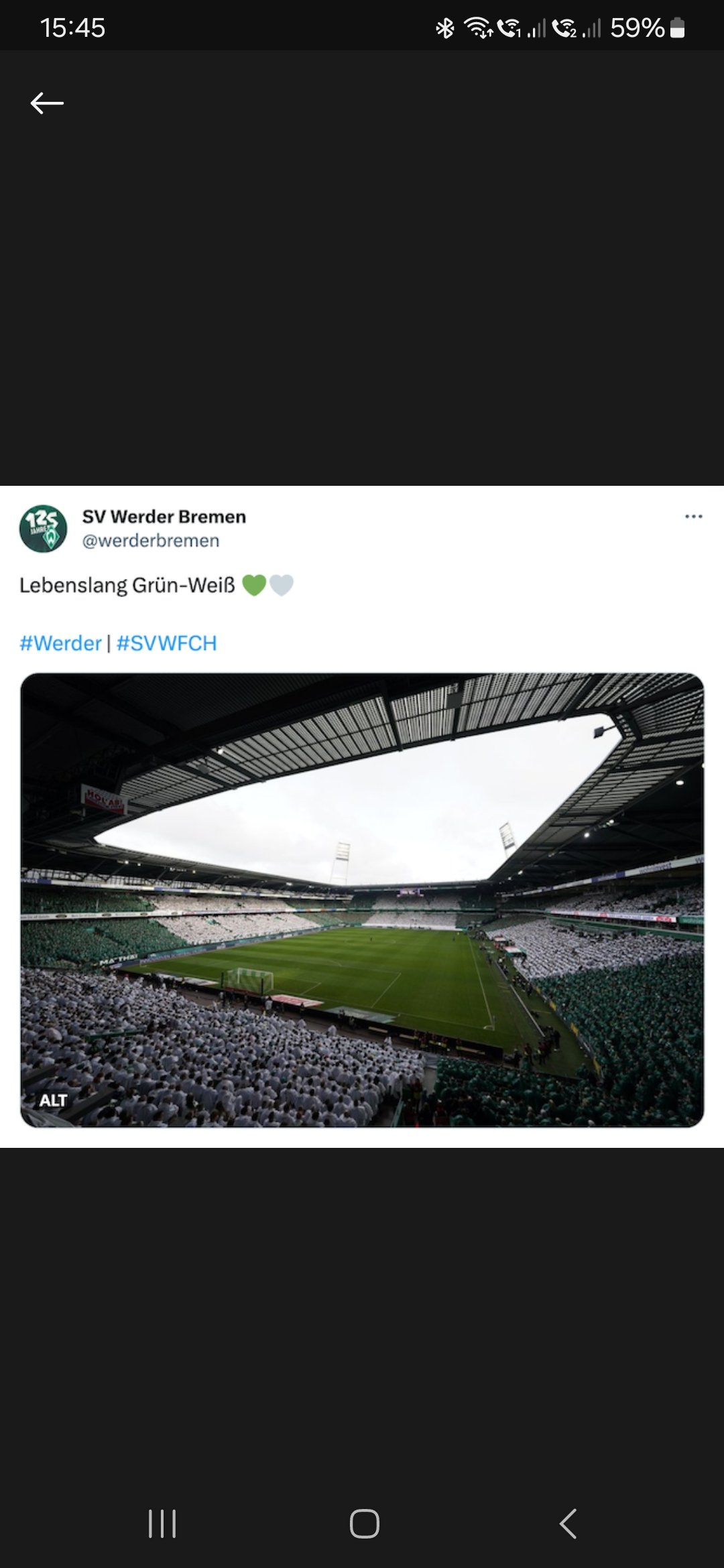Screen dimensions: 724x1568
Task: Open the #Werder hashtag
Action: pos(60,643)
